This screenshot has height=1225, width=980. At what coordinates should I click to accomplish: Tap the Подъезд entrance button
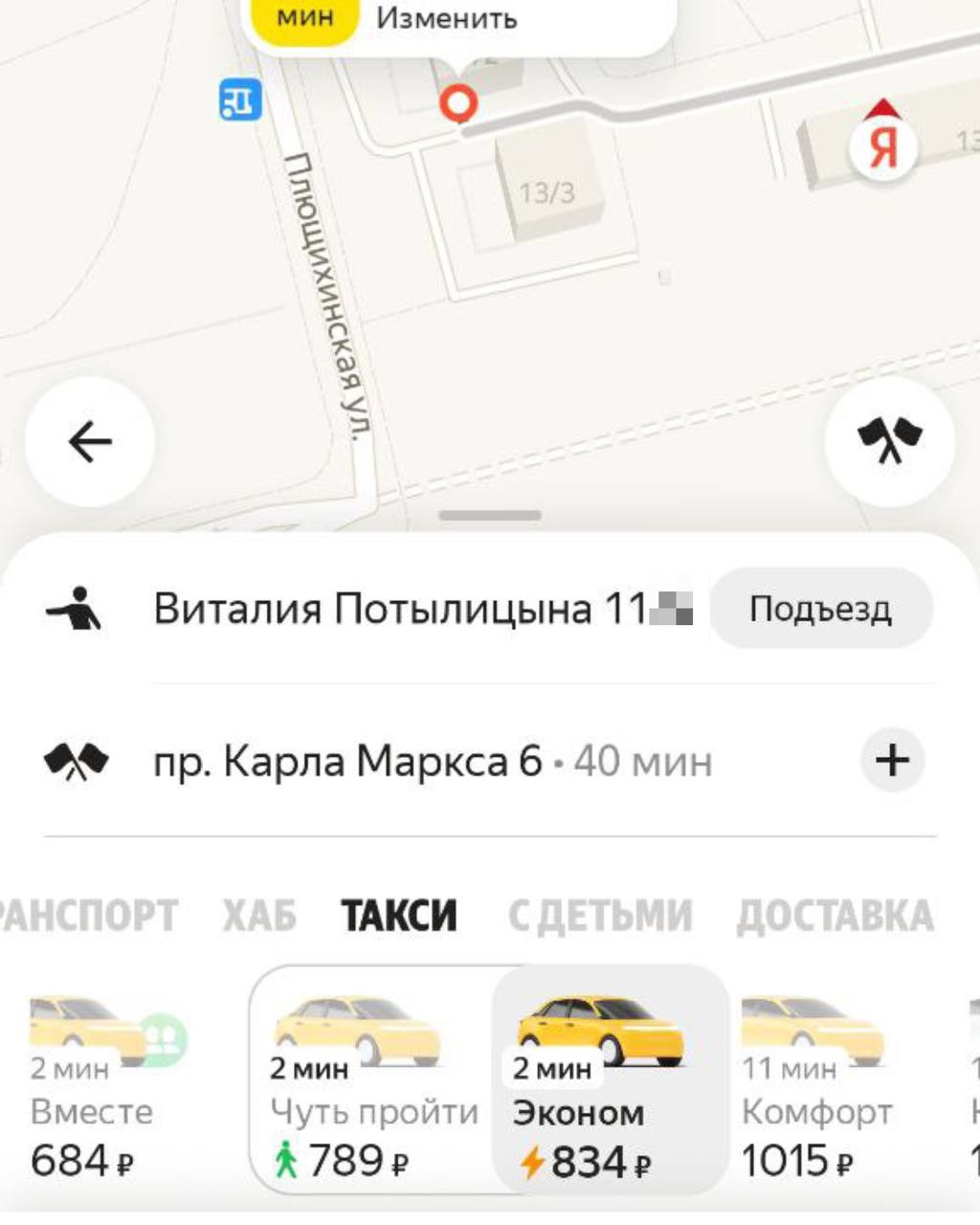tap(820, 609)
